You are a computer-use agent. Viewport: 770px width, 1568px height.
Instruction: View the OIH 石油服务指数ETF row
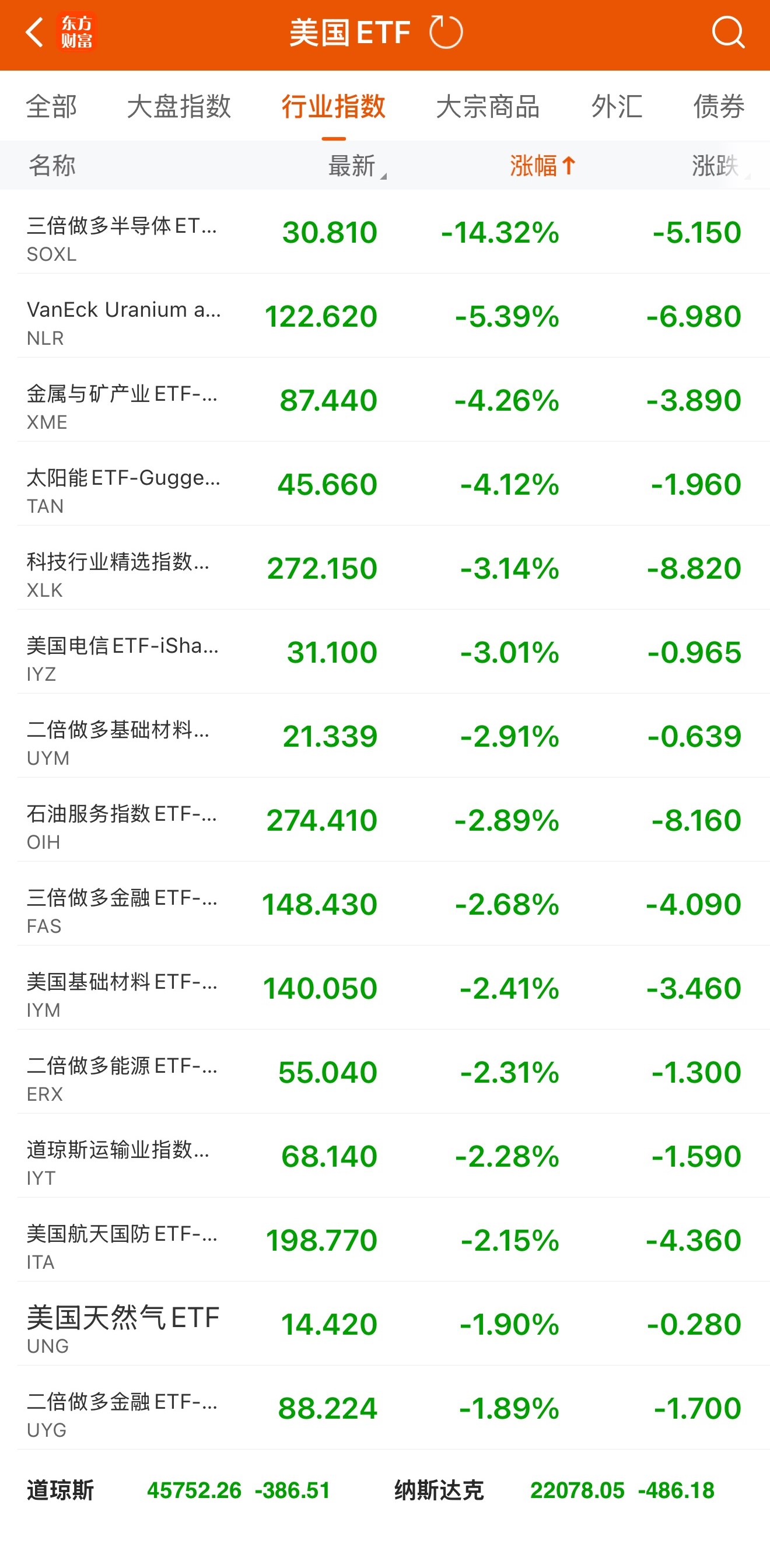384,821
